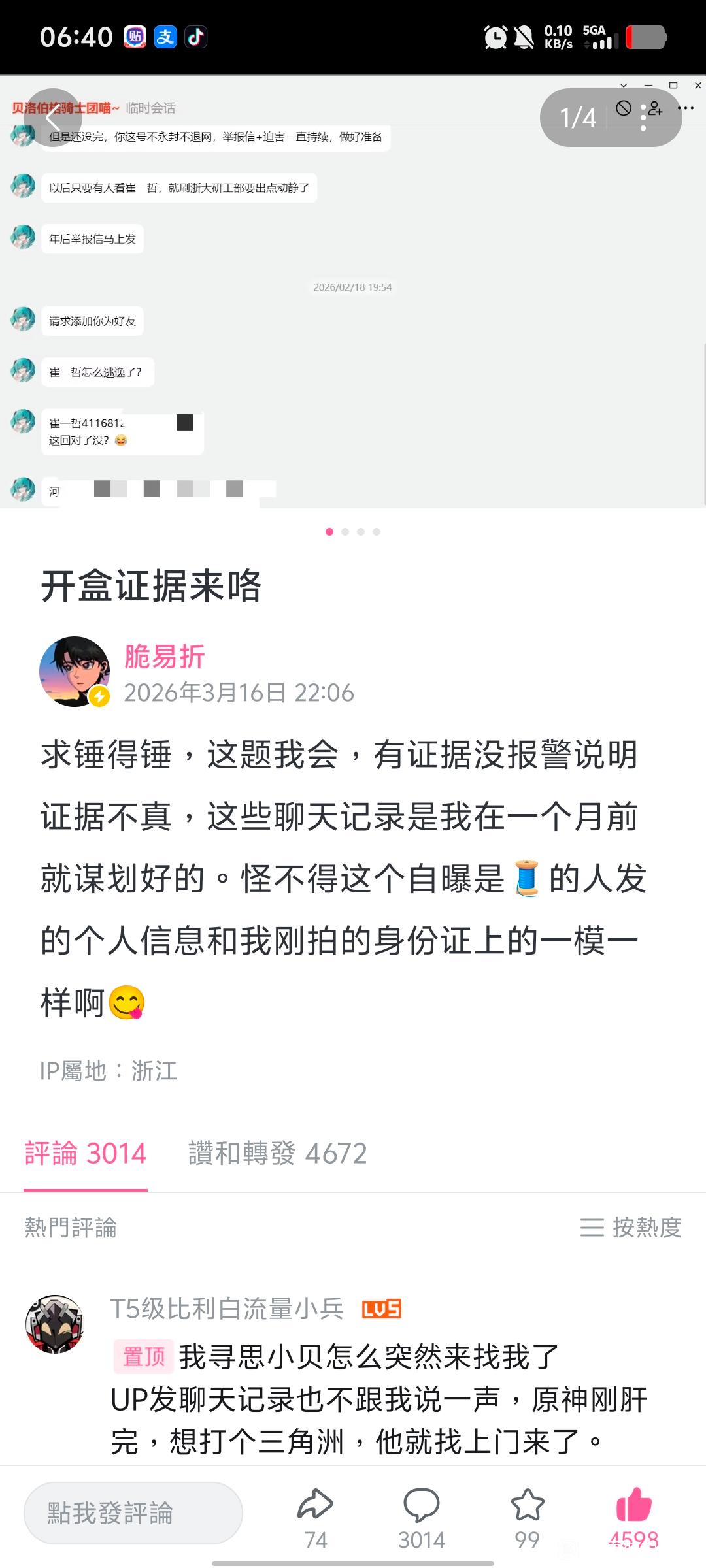Switch to the 評論 3014 tab
Screen dimensions: 706x1568
click(86, 1153)
